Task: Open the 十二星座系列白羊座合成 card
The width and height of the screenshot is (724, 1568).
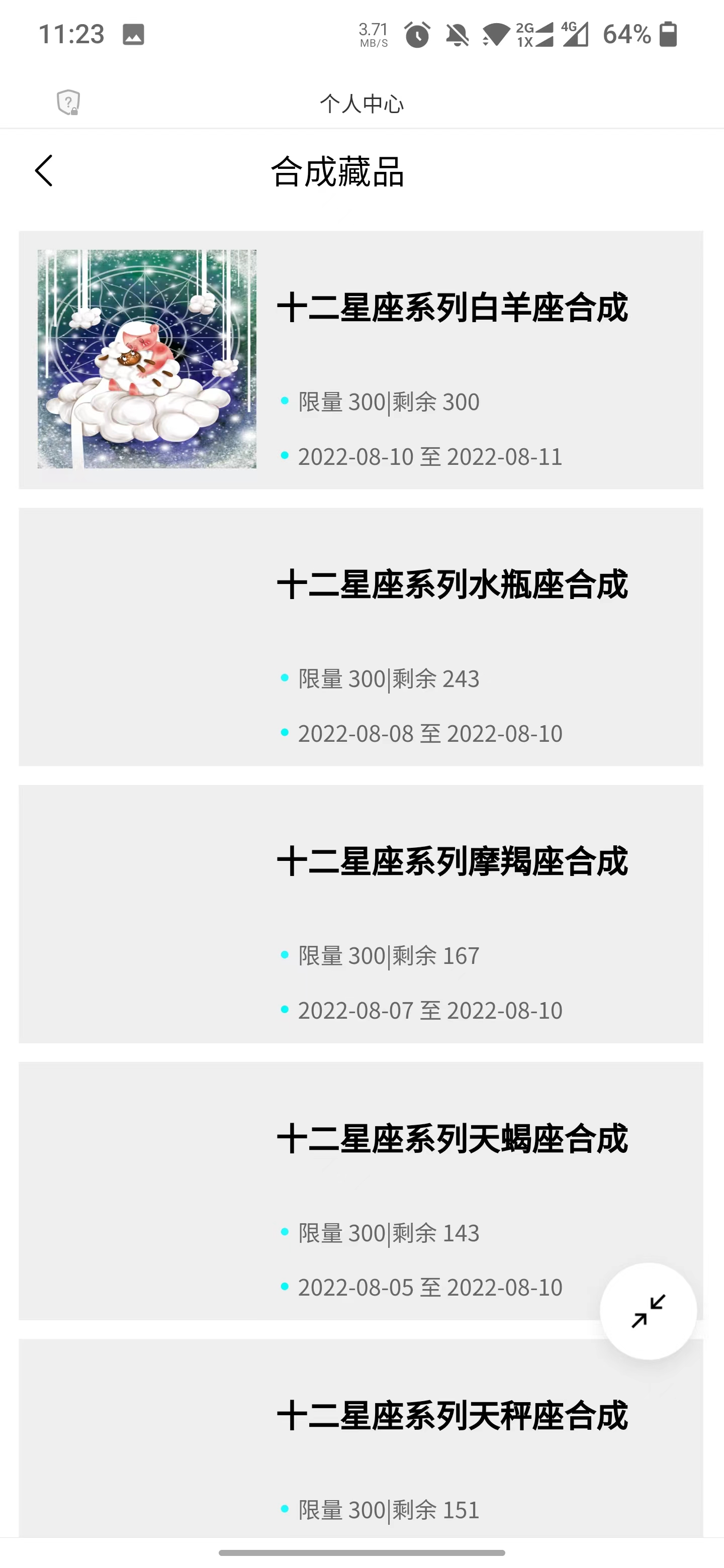Action: tap(360, 360)
